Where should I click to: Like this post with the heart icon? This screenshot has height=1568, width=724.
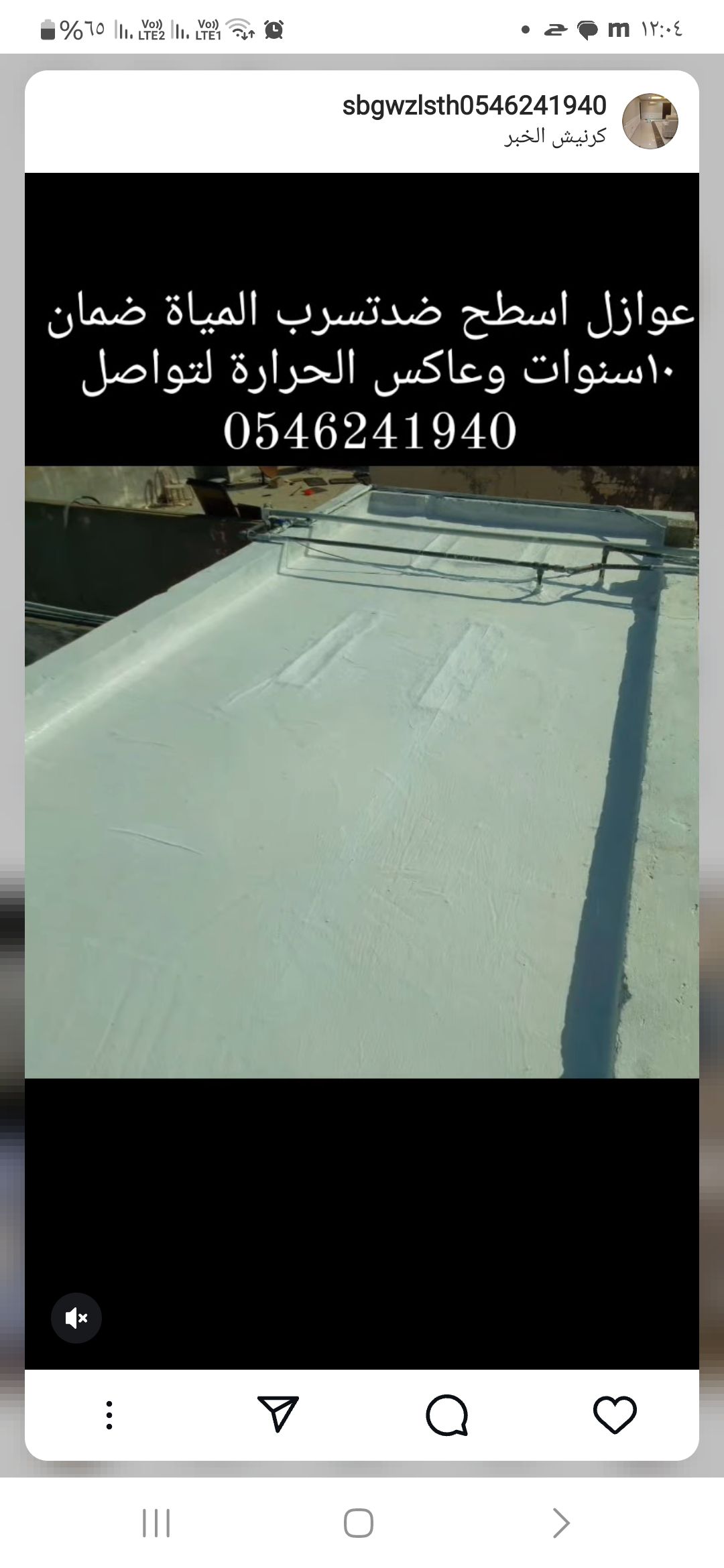[614, 1415]
